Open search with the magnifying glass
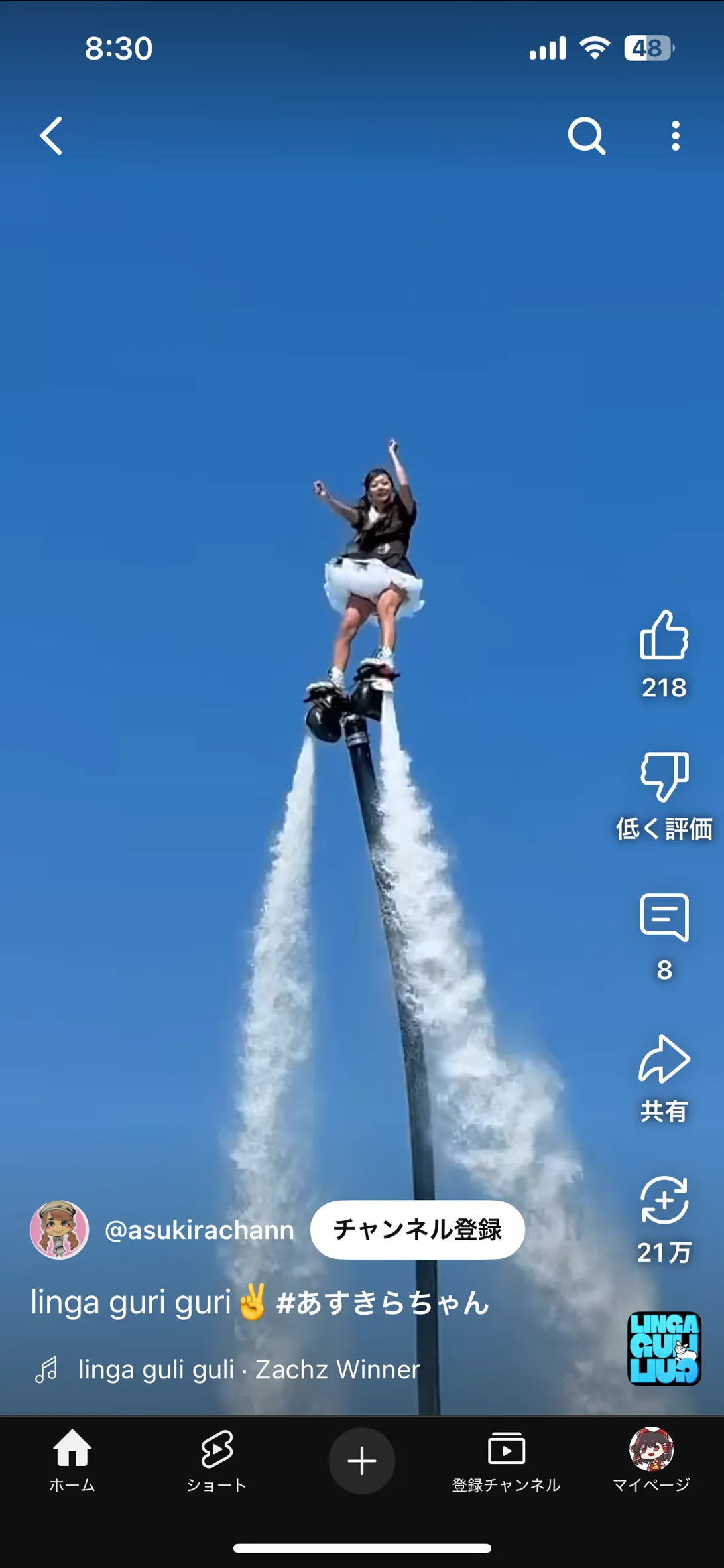 (587, 136)
